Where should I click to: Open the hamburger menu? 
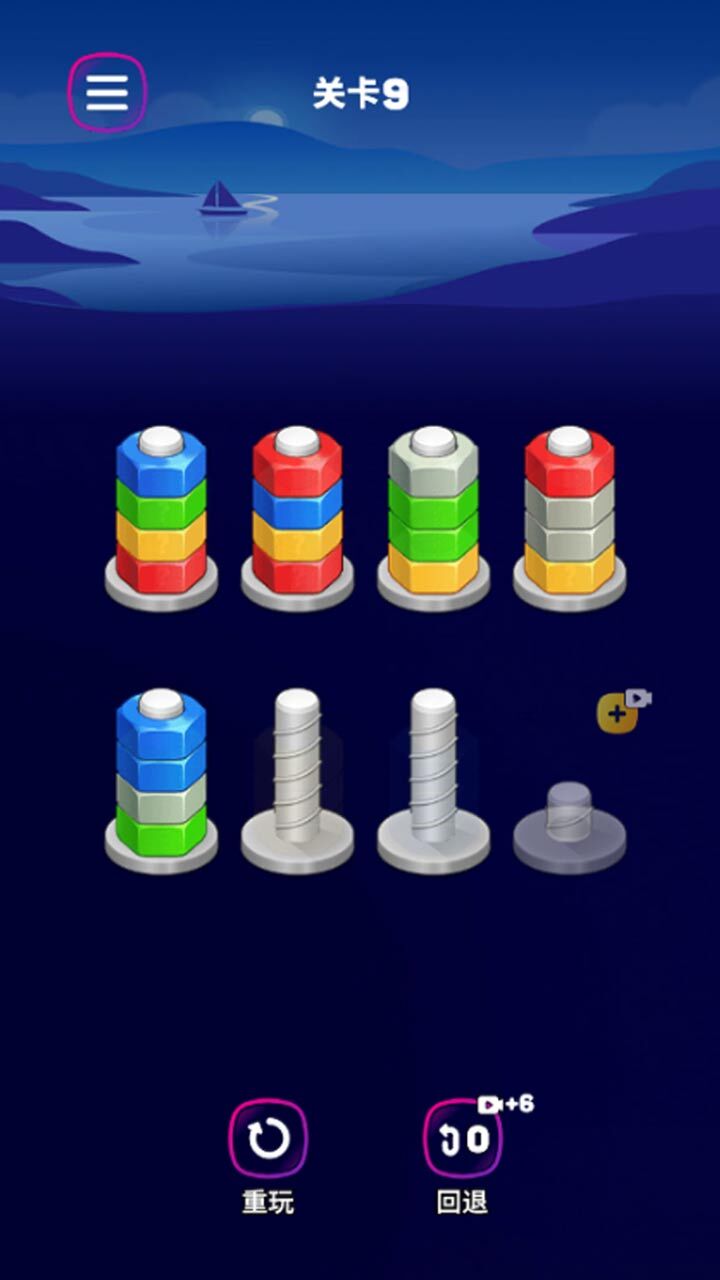click(x=107, y=93)
